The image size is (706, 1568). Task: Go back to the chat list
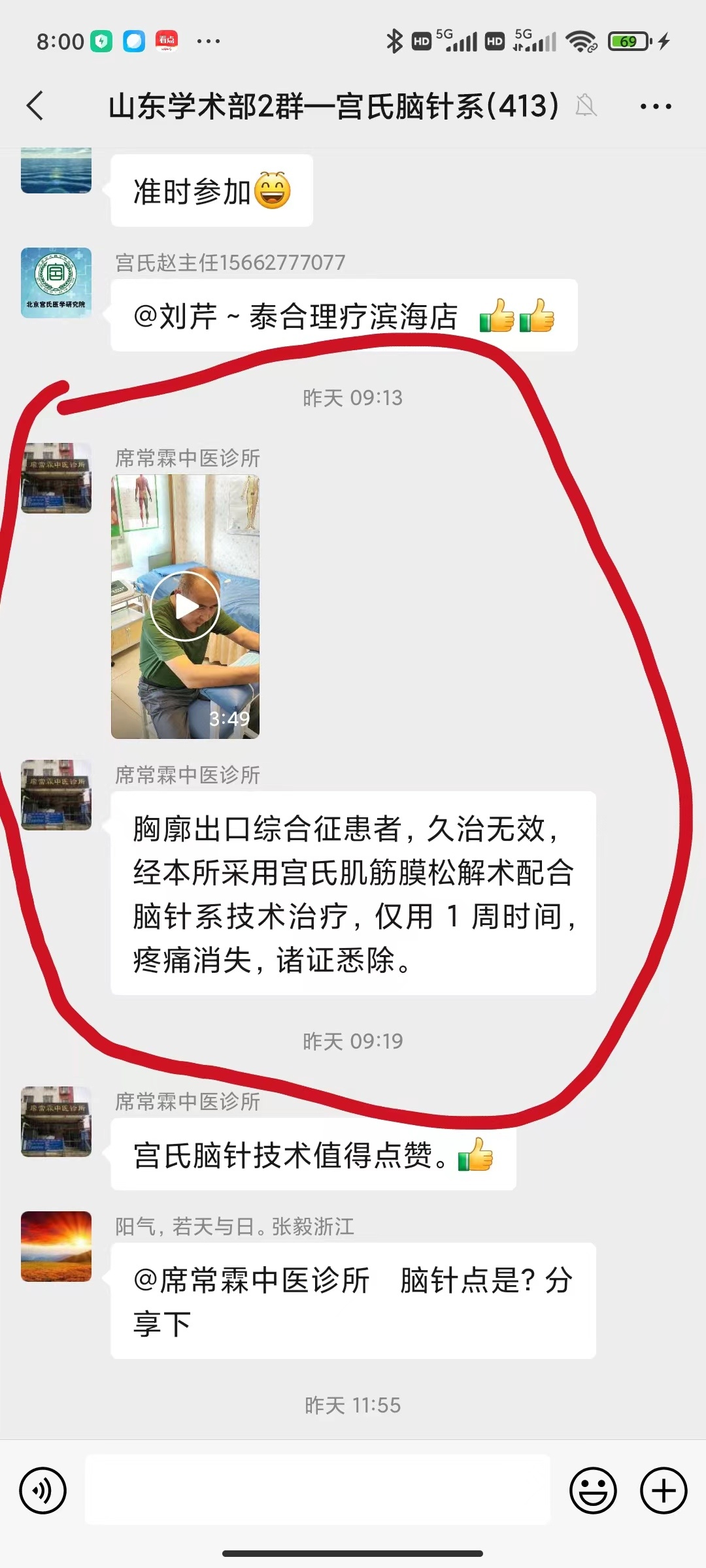tap(35, 106)
